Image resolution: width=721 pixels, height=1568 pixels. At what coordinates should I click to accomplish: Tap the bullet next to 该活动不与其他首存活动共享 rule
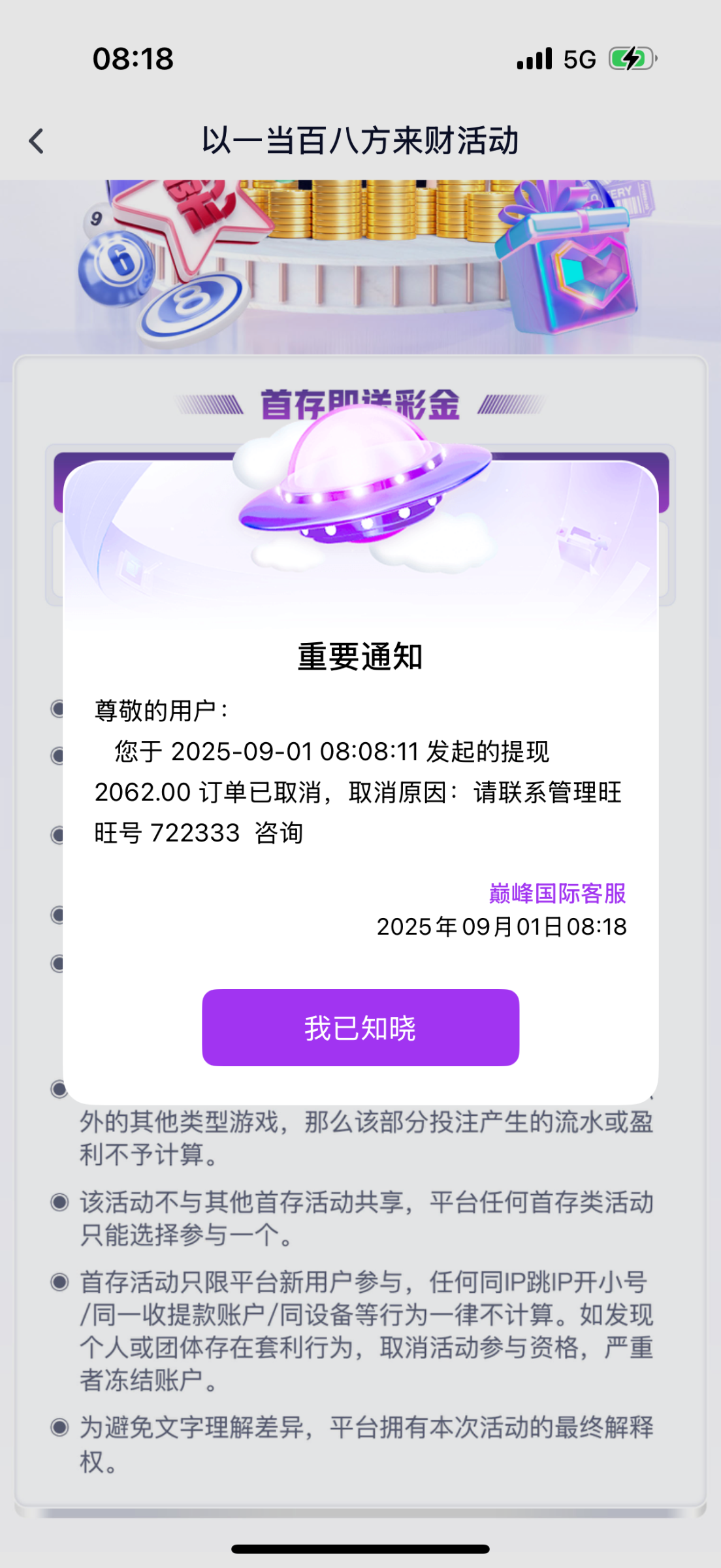[60, 1201]
